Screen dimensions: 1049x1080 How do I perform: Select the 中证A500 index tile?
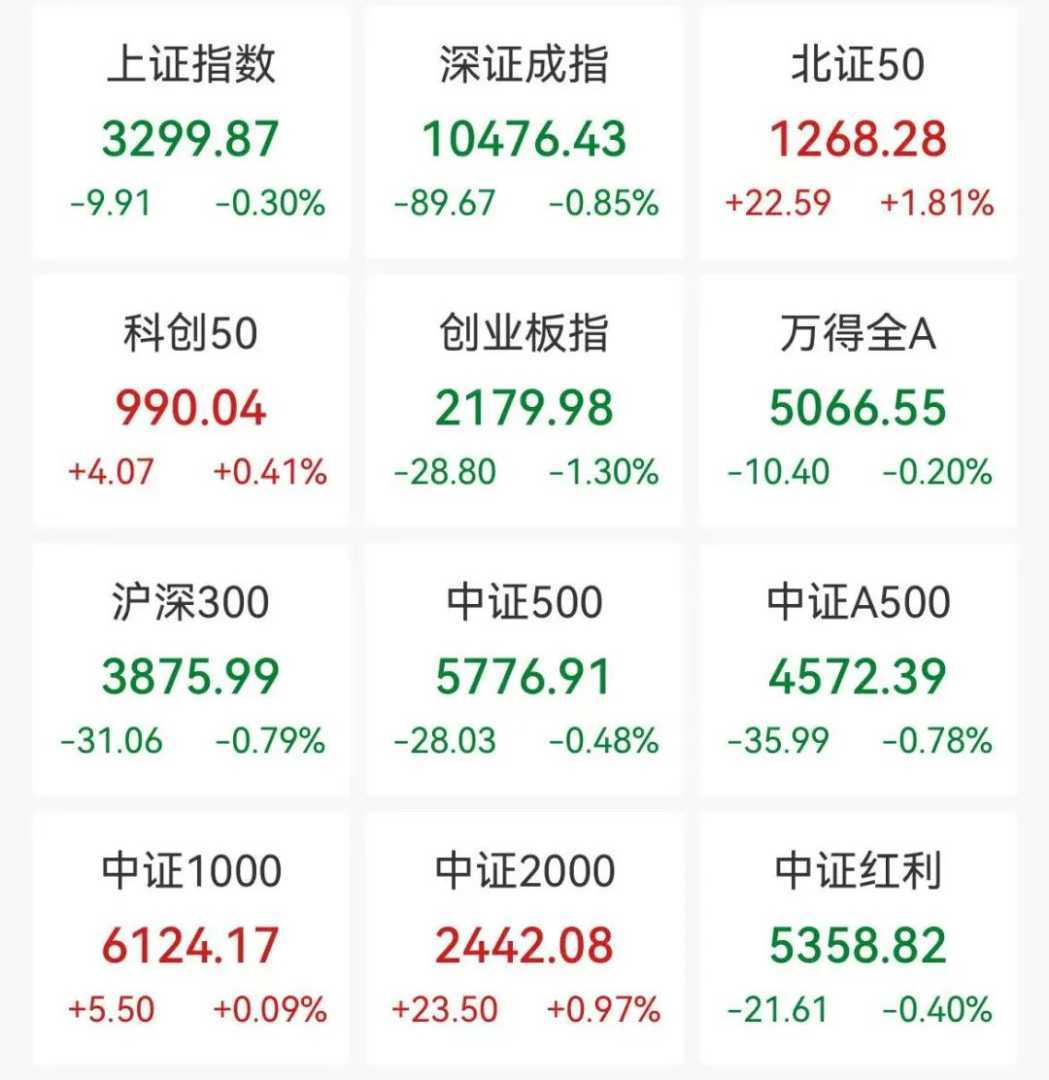(x=858, y=673)
